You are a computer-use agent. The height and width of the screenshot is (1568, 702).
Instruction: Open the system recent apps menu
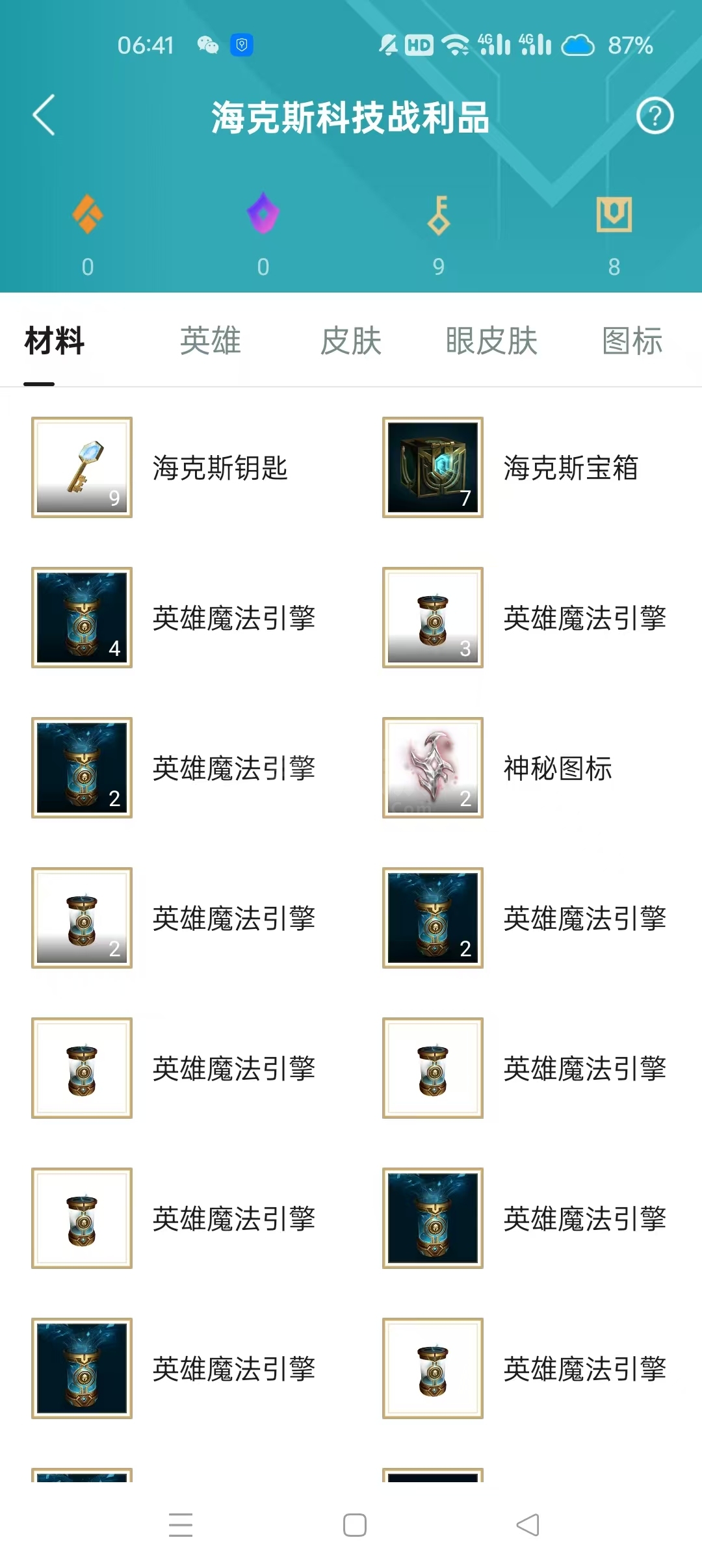(181, 1525)
